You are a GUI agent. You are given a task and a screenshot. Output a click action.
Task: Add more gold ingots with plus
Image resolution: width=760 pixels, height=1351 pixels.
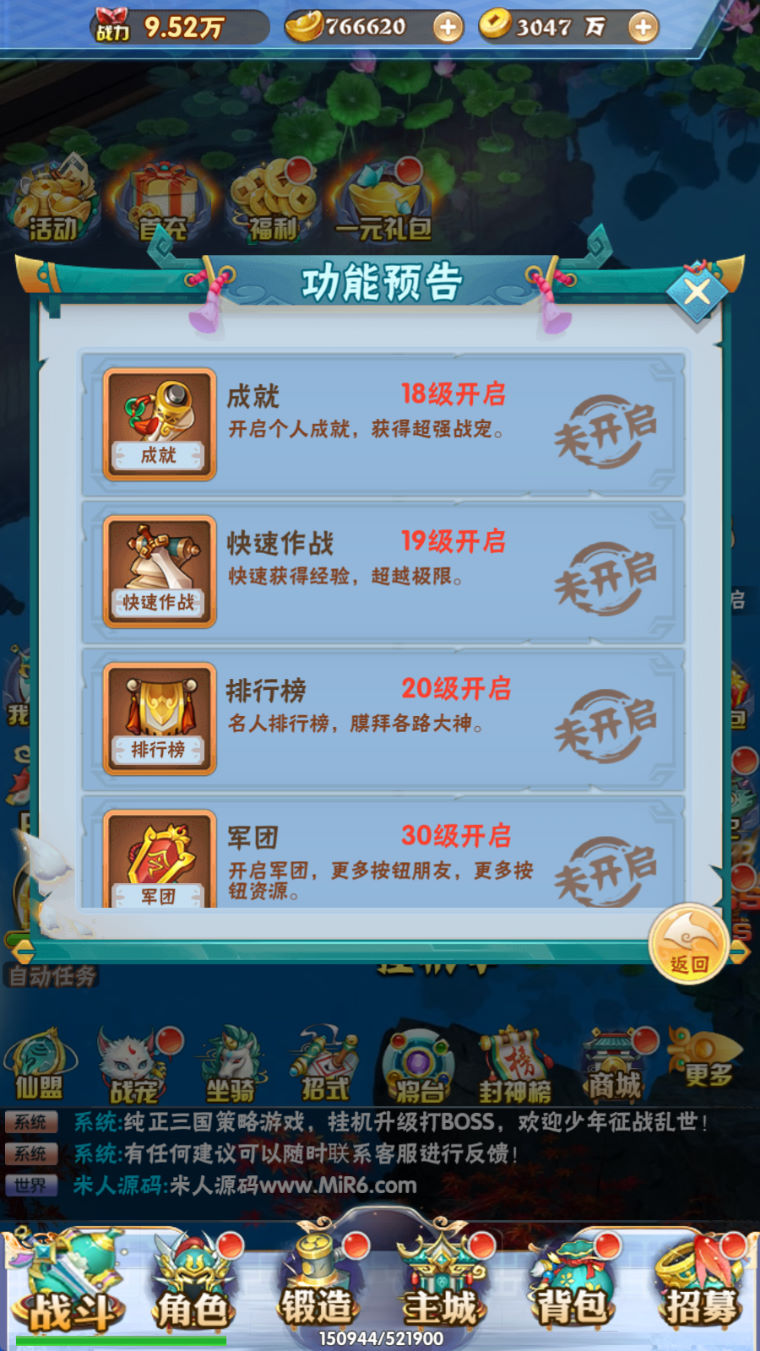(x=448, y=27)
